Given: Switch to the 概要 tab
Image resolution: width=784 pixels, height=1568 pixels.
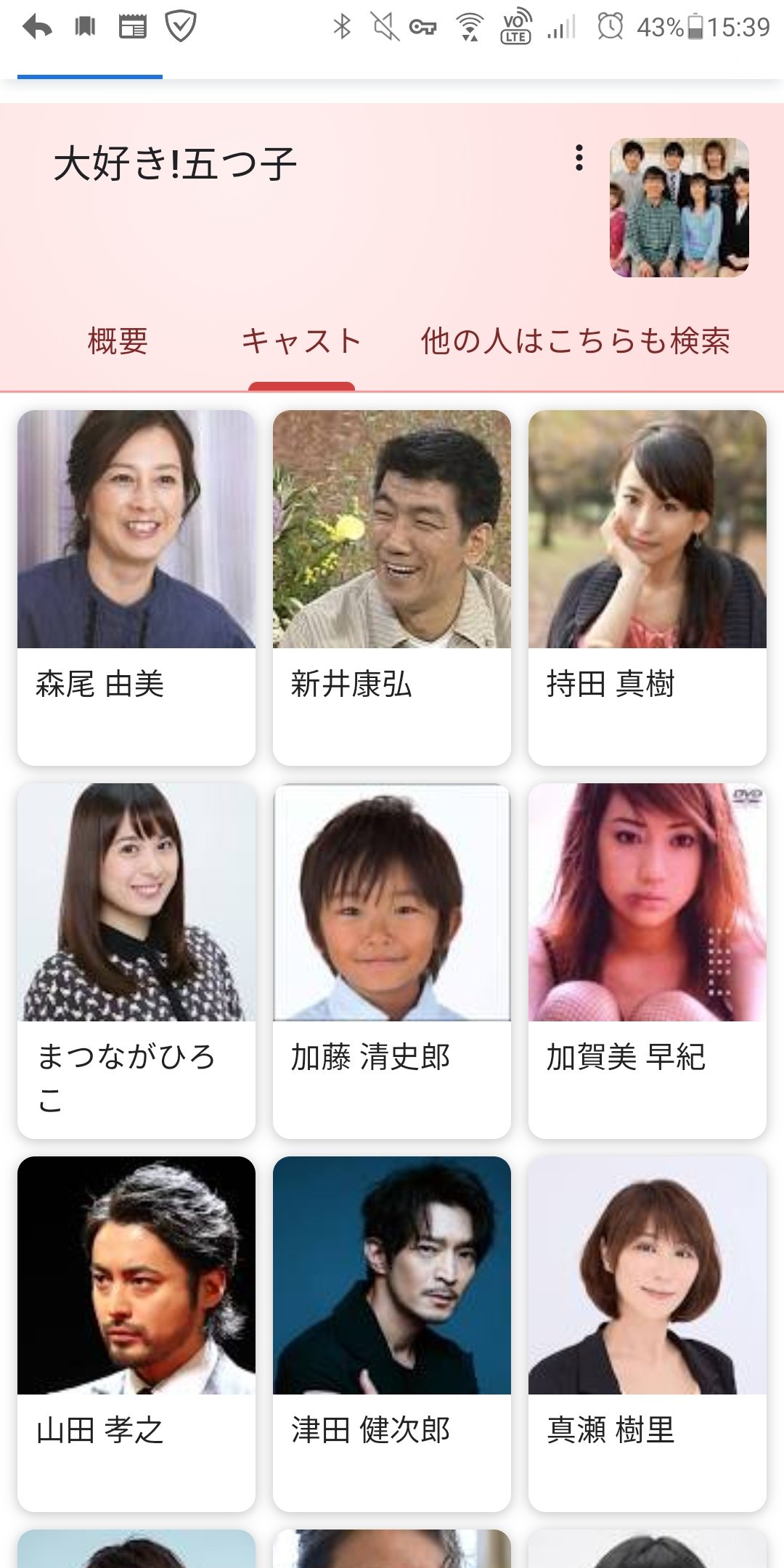Looking at the screenshot, I should point(118,341).
